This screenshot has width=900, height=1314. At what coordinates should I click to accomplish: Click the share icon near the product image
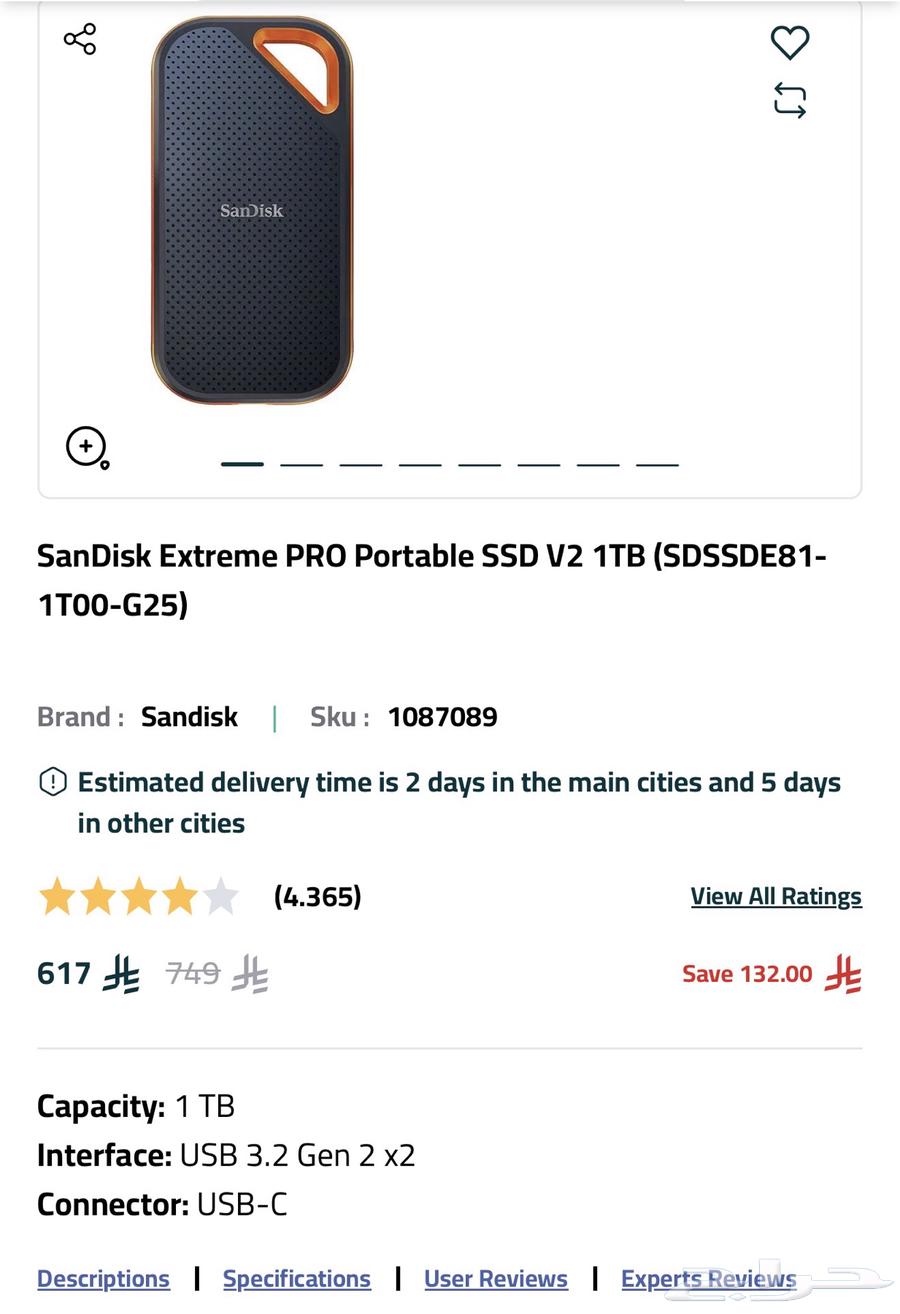tap(79, 38)
